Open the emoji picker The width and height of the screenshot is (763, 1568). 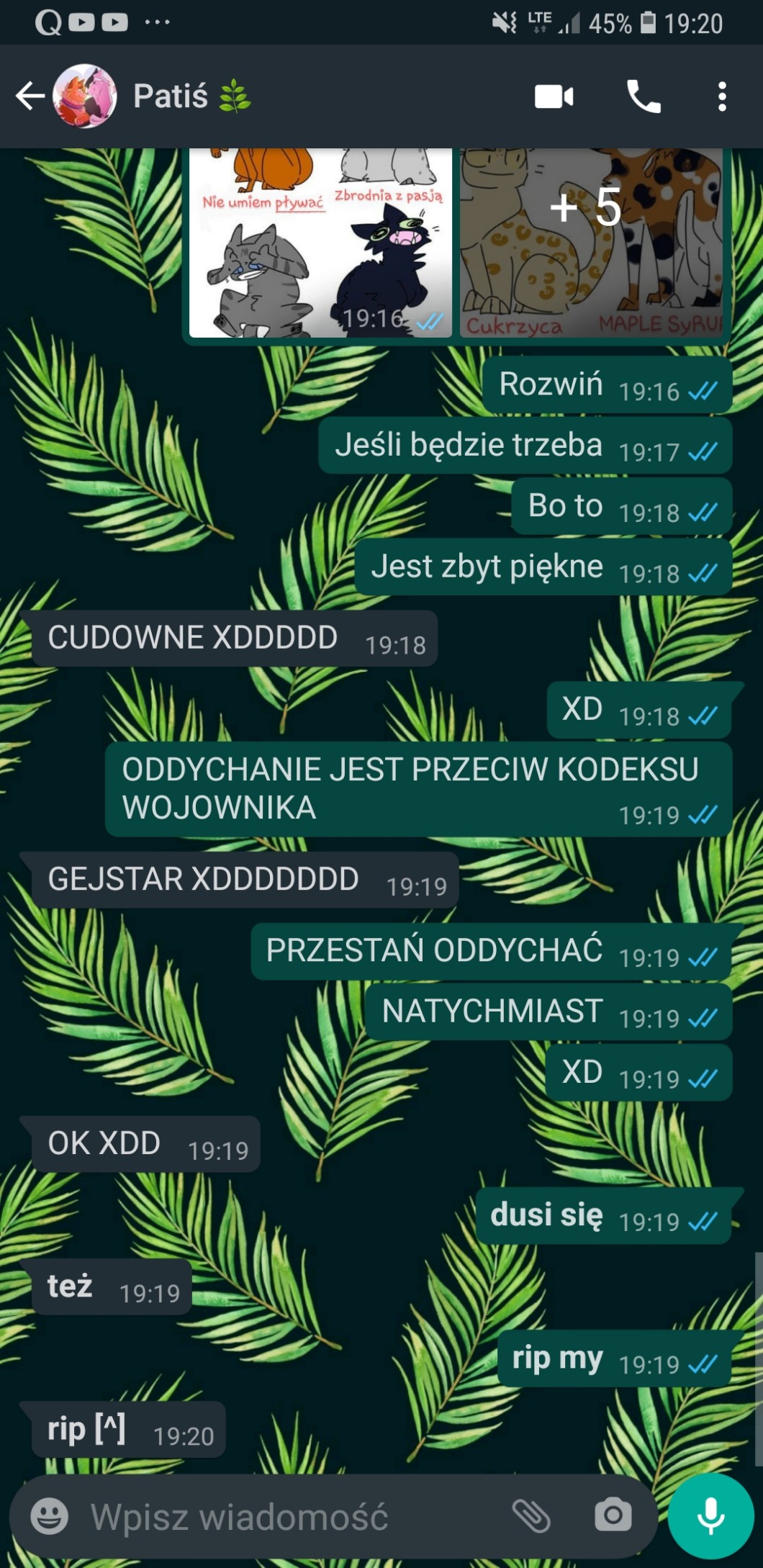click(50, 1516)
